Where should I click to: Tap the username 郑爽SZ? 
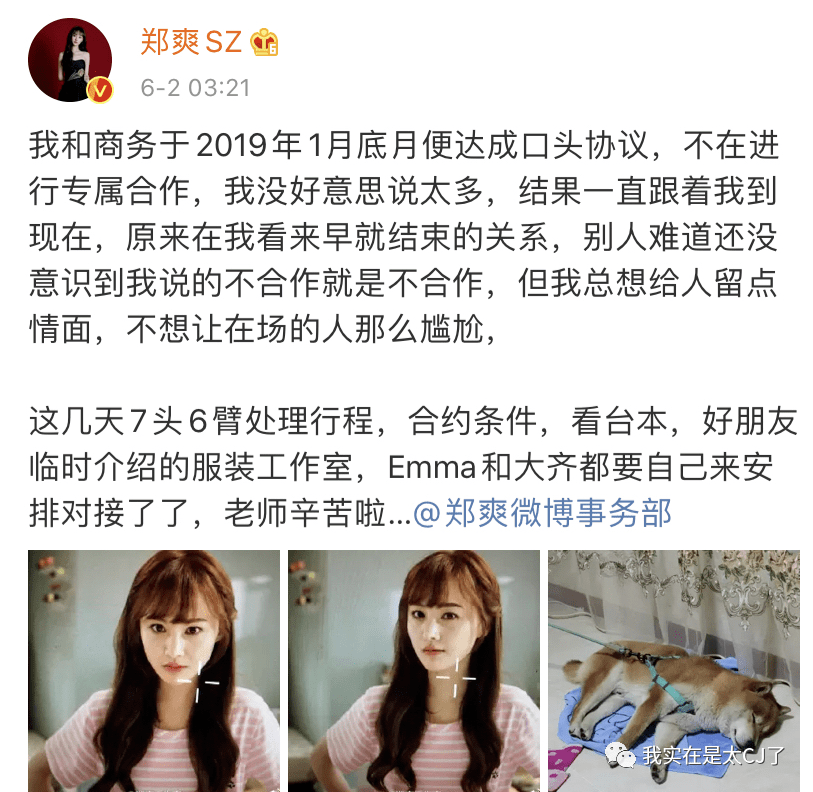191,41
